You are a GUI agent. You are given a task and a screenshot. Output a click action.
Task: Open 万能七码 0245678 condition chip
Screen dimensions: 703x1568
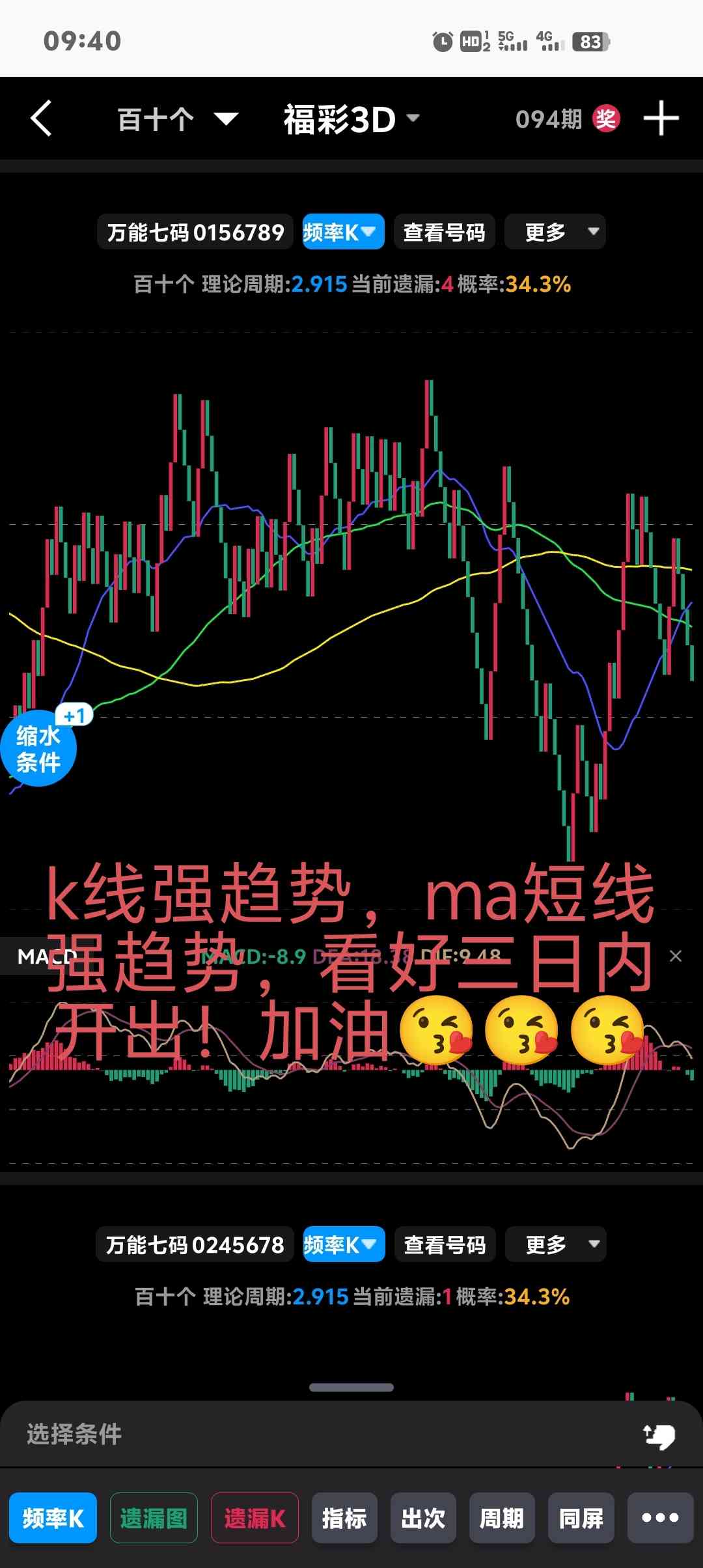[195, 1244]
